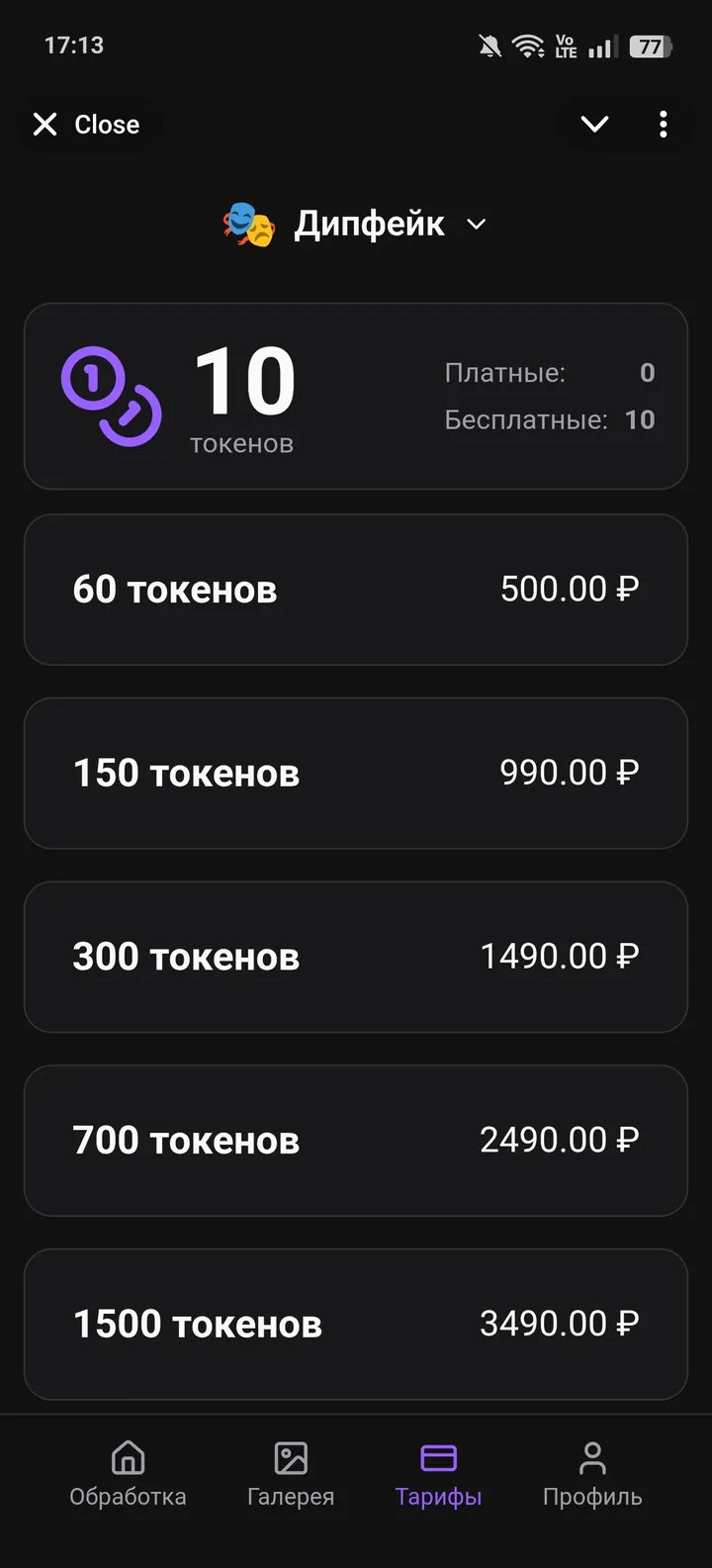Tap the Wi-Fi status bar icon

point(528,45)
